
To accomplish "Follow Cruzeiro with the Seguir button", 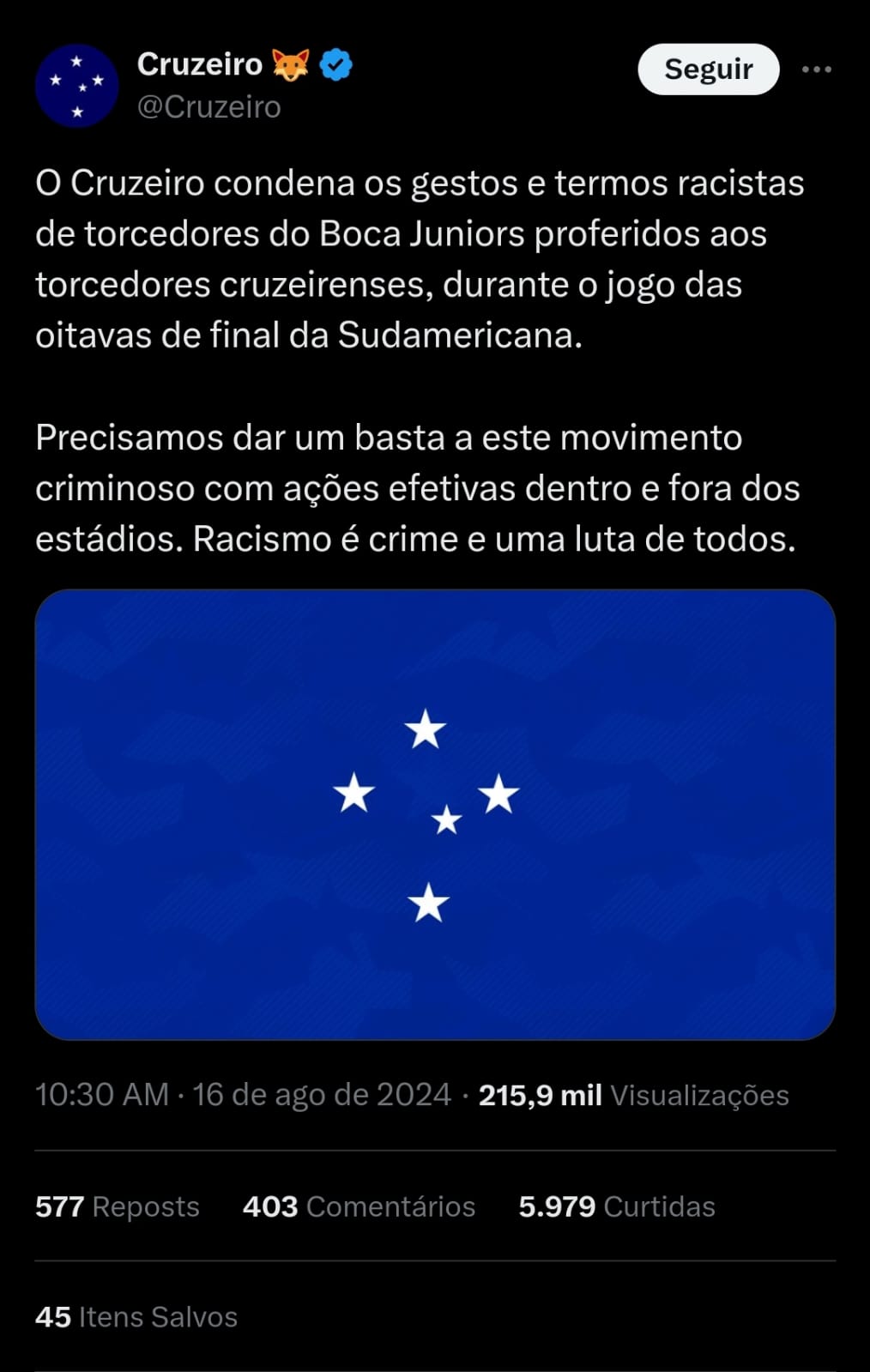I will coord(708,70).
